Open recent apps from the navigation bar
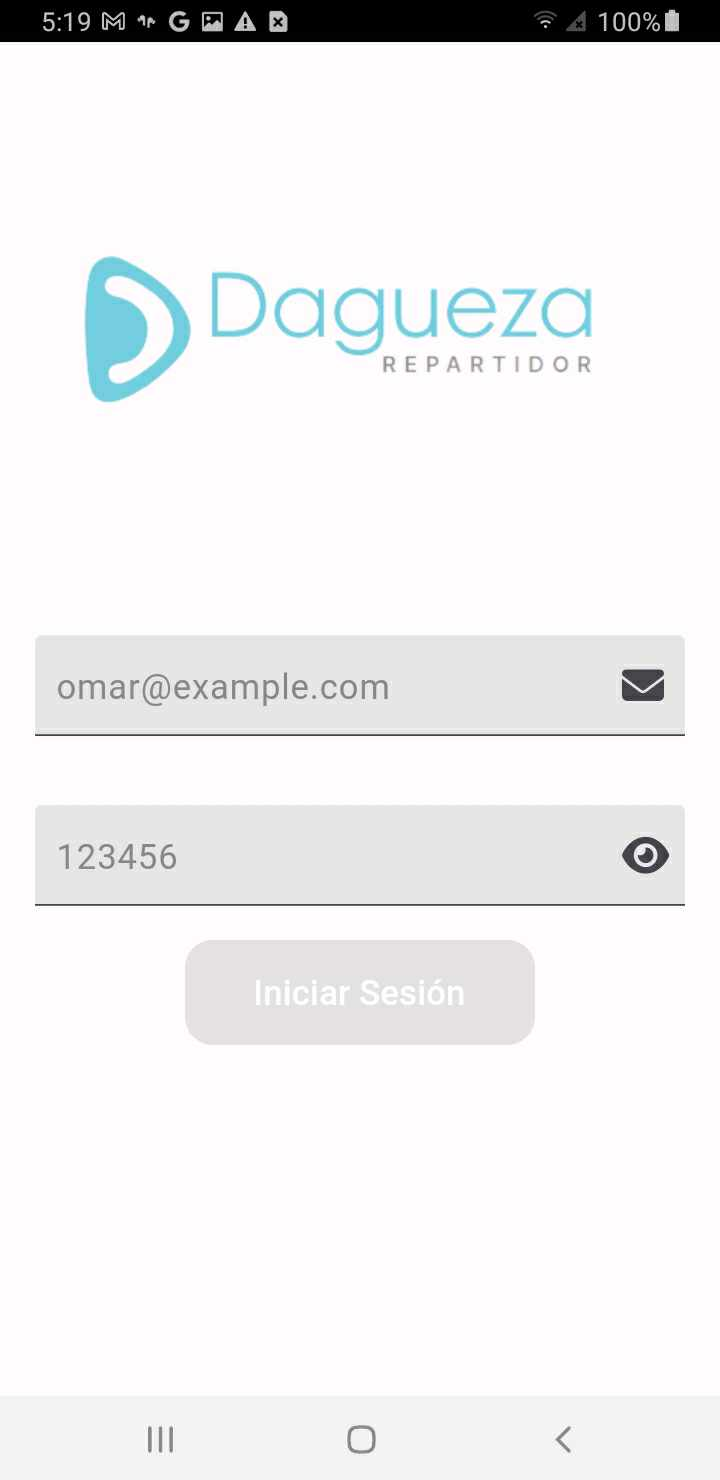Screen dimensions: 720x1480 pos(160,1439)
